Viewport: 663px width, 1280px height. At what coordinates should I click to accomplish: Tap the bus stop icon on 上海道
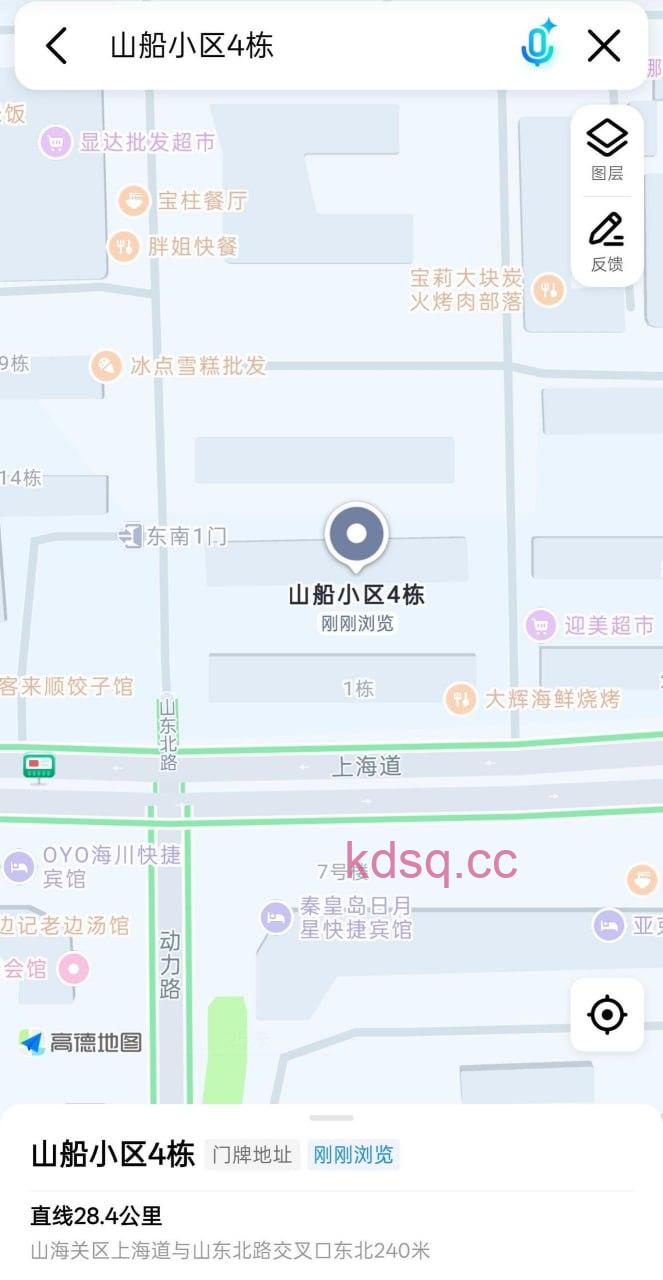(39, 768)
